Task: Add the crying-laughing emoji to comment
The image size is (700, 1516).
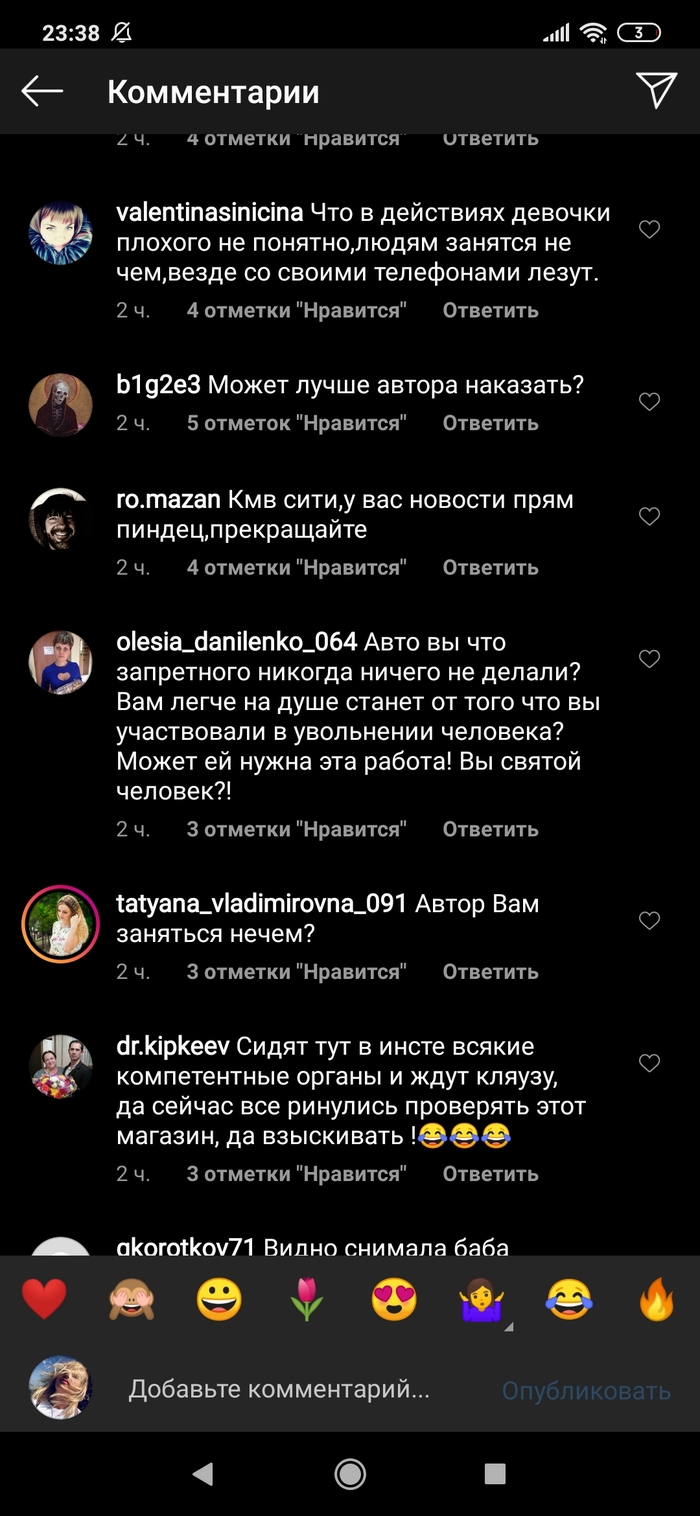Action: (569, 1300)
